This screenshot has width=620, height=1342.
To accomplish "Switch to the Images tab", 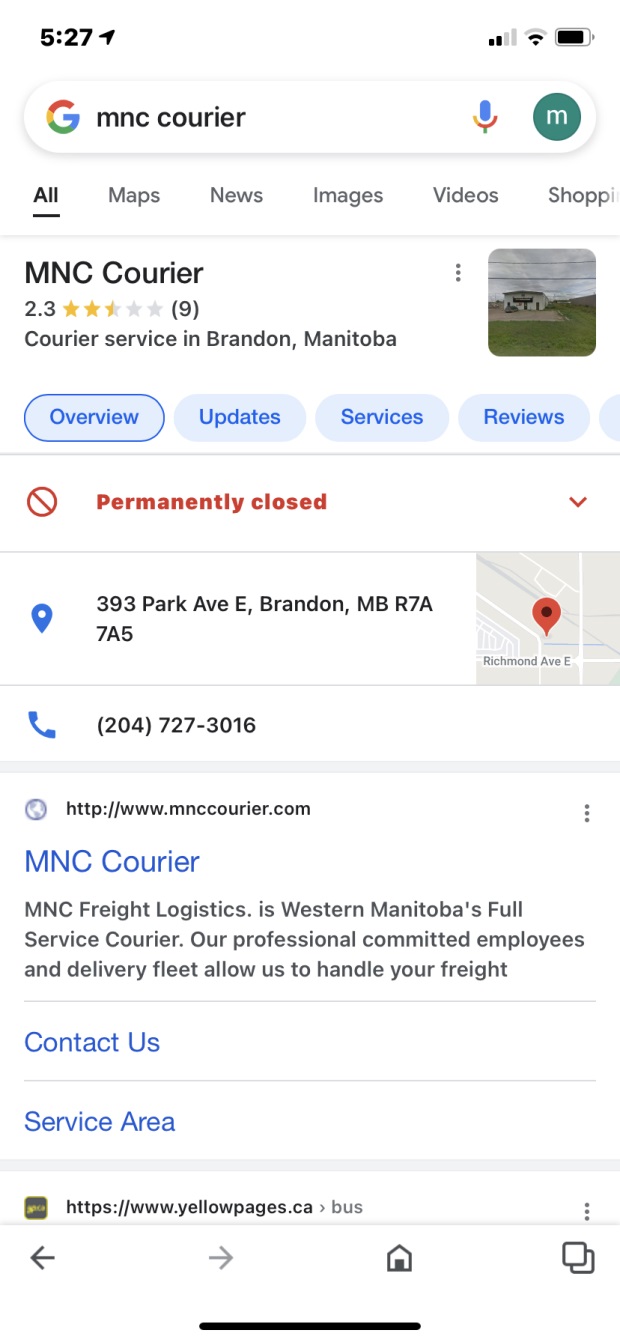I will (348, 195).
